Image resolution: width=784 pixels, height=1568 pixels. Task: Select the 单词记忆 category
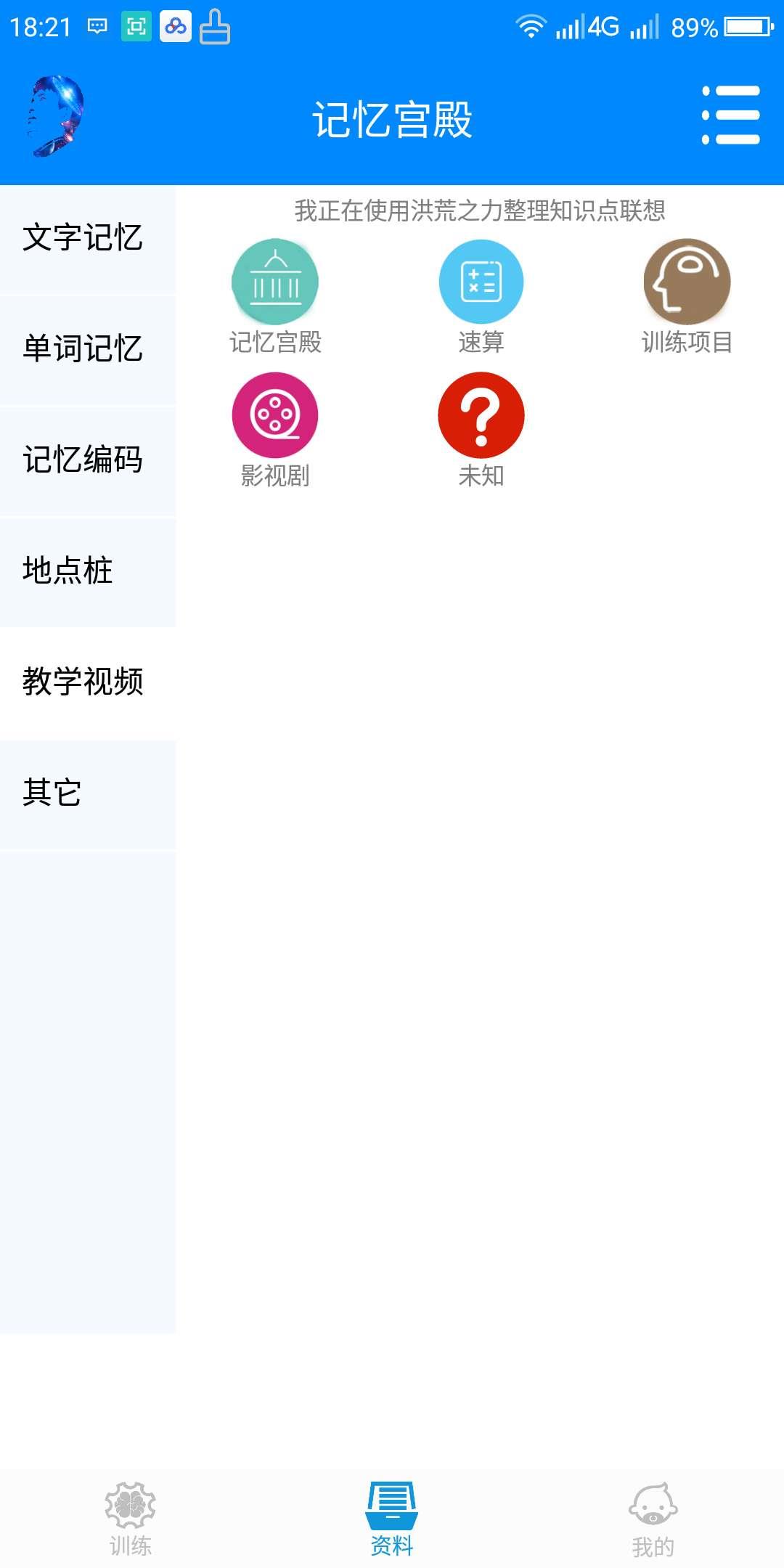click(83, 348)
